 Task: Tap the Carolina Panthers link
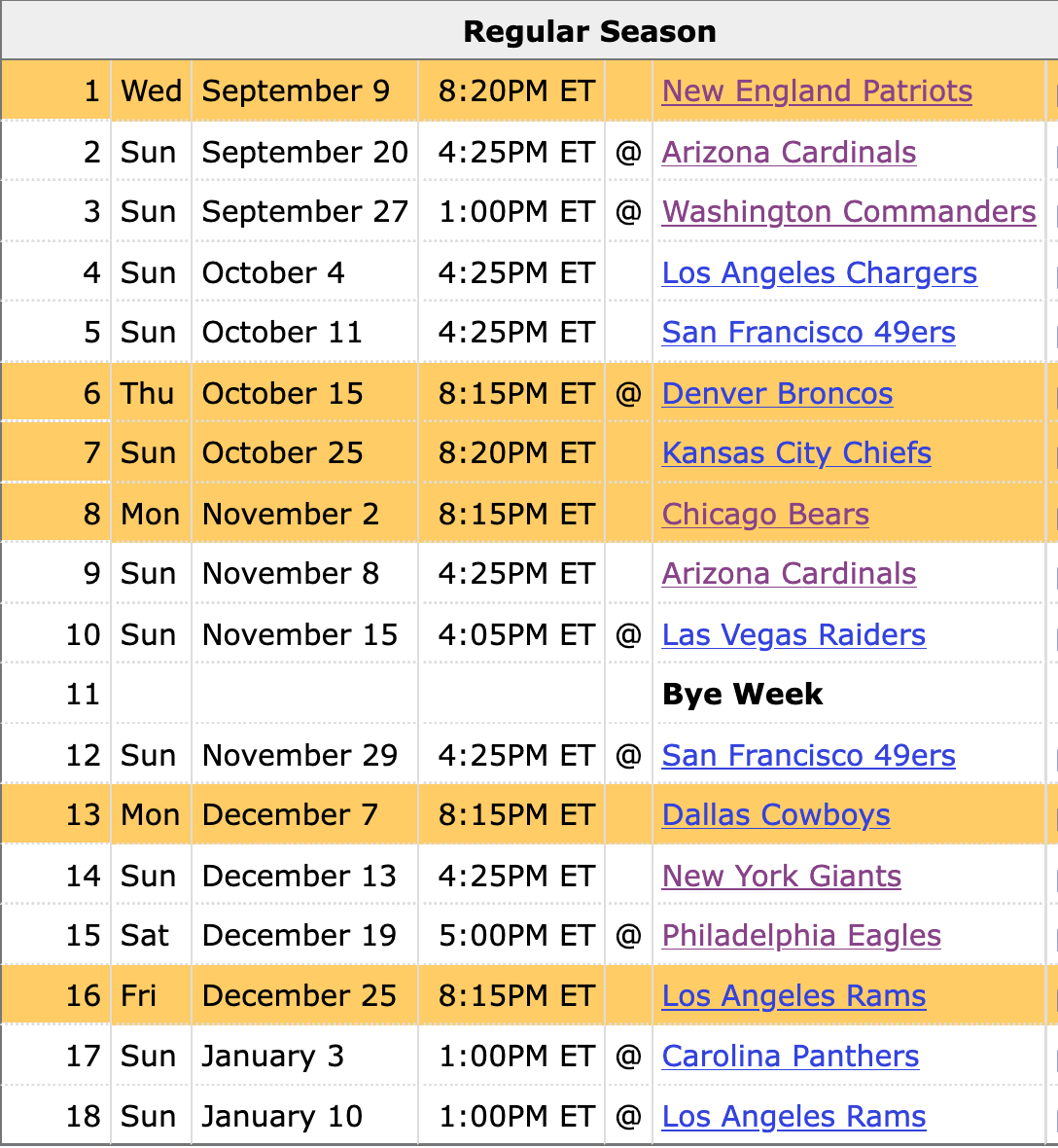(791, 1056)
